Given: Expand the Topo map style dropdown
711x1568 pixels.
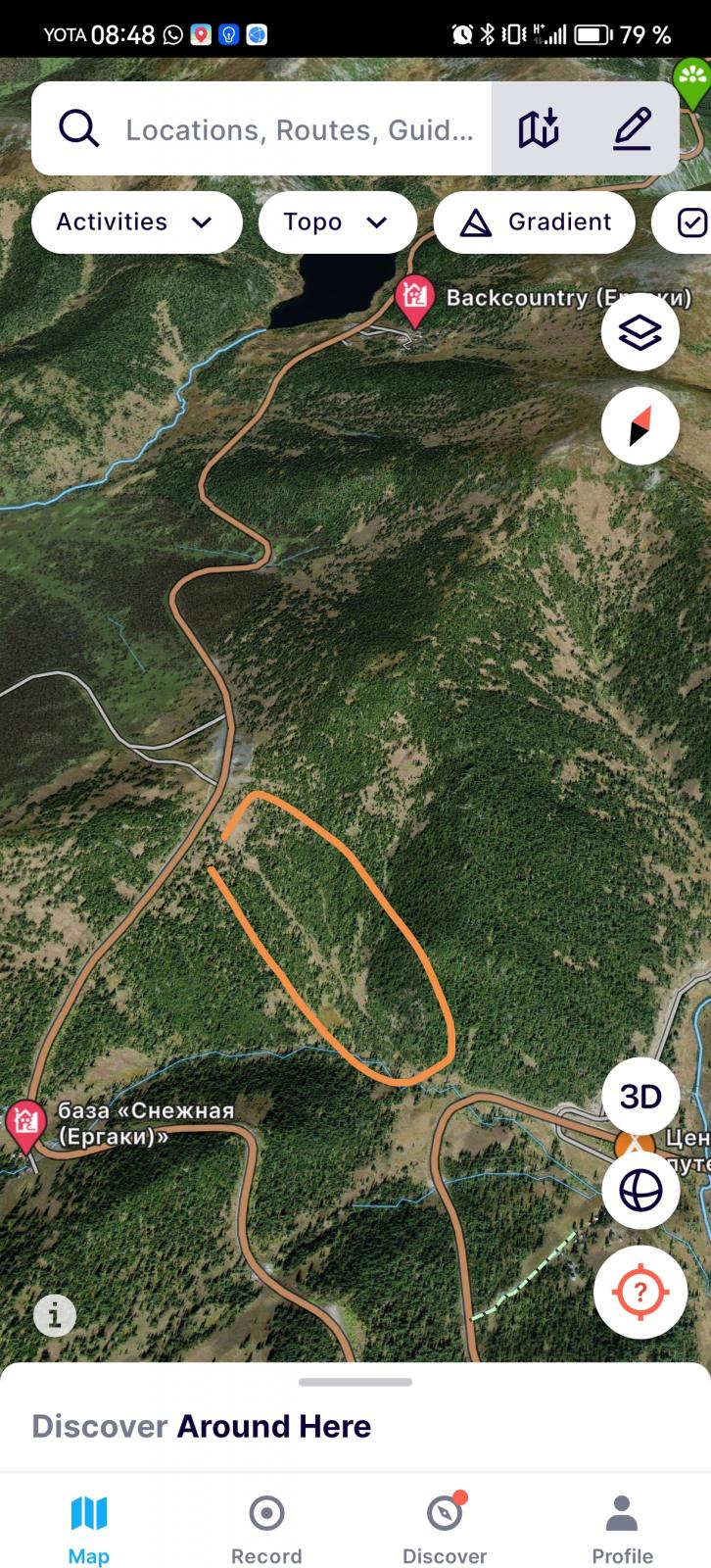Looking at the screenshot, I should click(338, 222).
